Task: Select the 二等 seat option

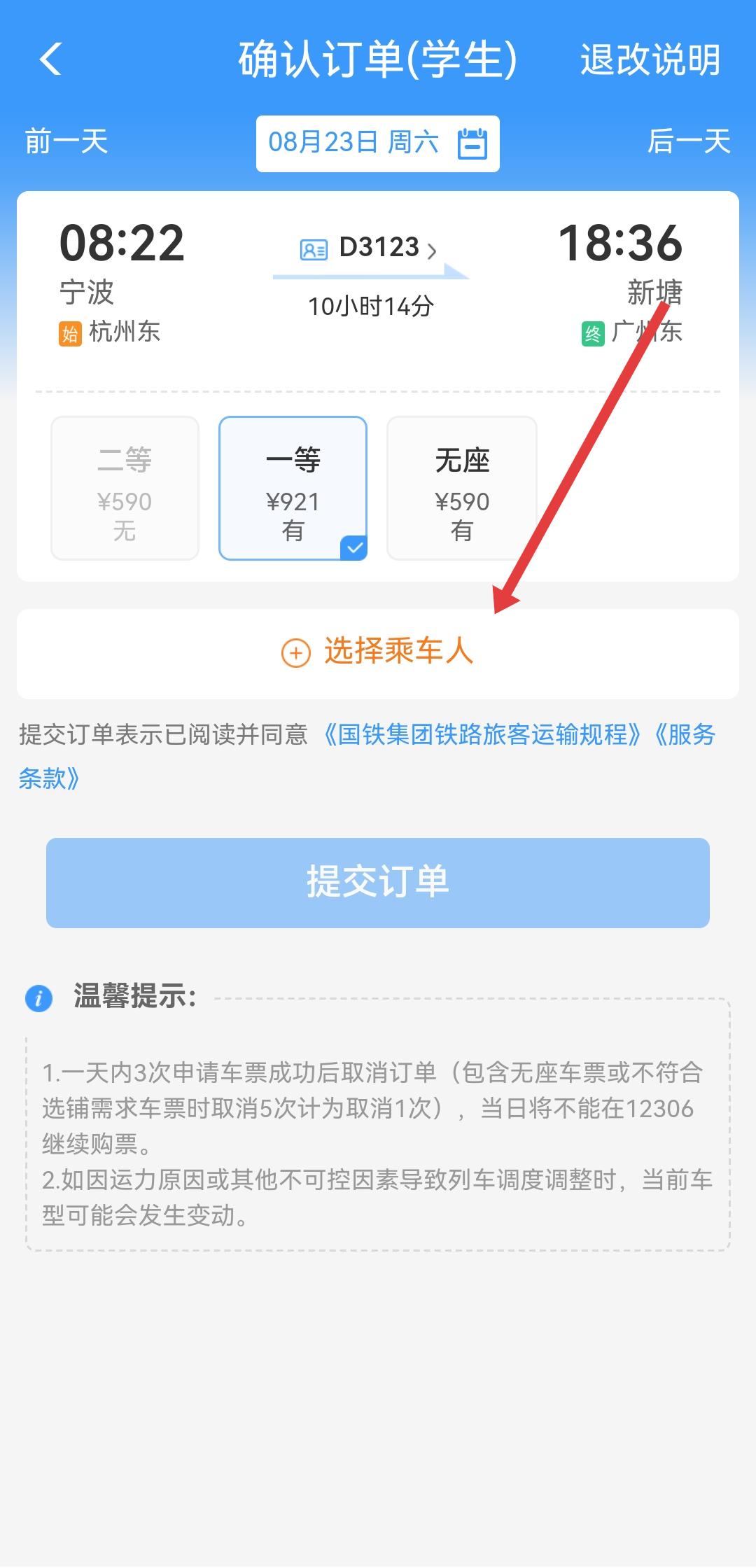Action: (x=125, y=489)
